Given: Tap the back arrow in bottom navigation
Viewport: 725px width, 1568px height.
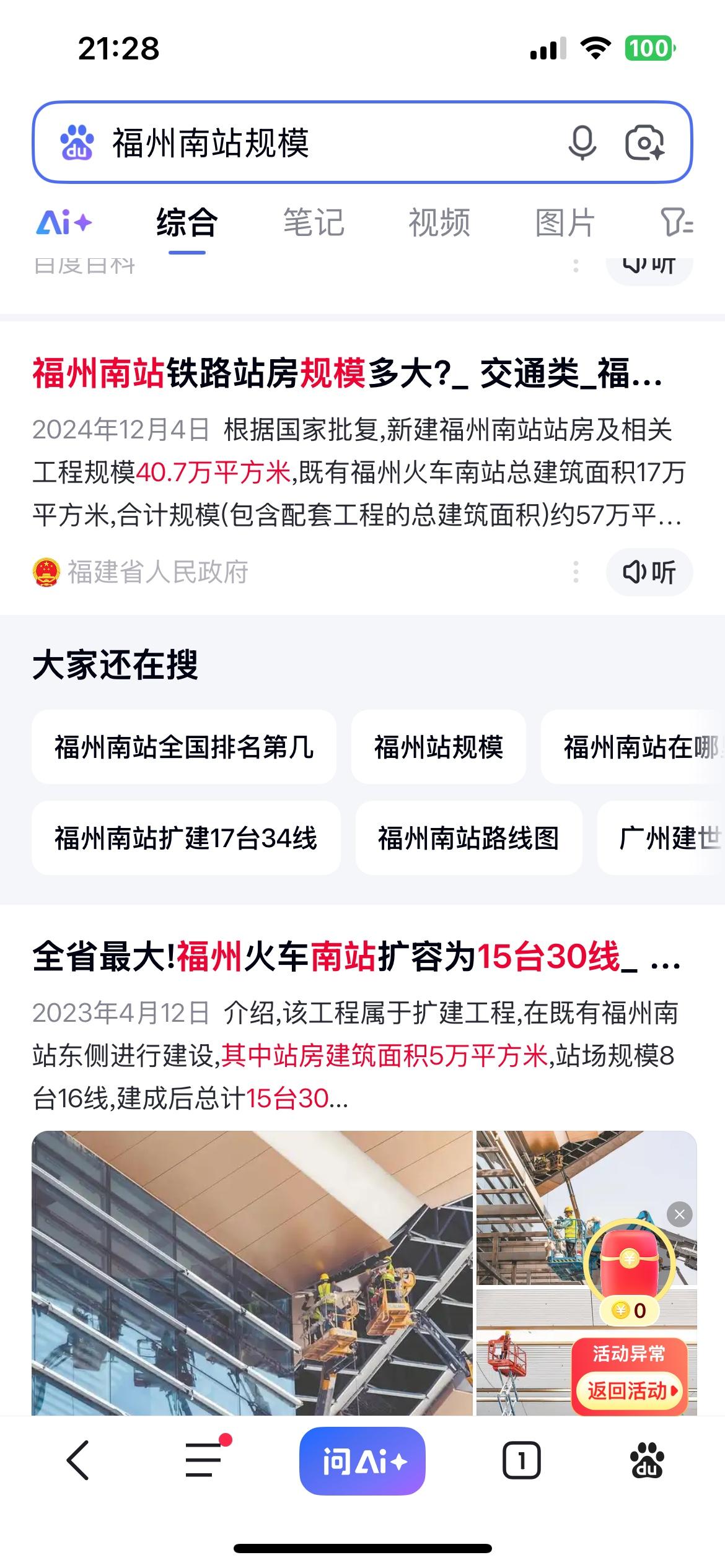Looking at the screenshot, I should pos(78,1460).
